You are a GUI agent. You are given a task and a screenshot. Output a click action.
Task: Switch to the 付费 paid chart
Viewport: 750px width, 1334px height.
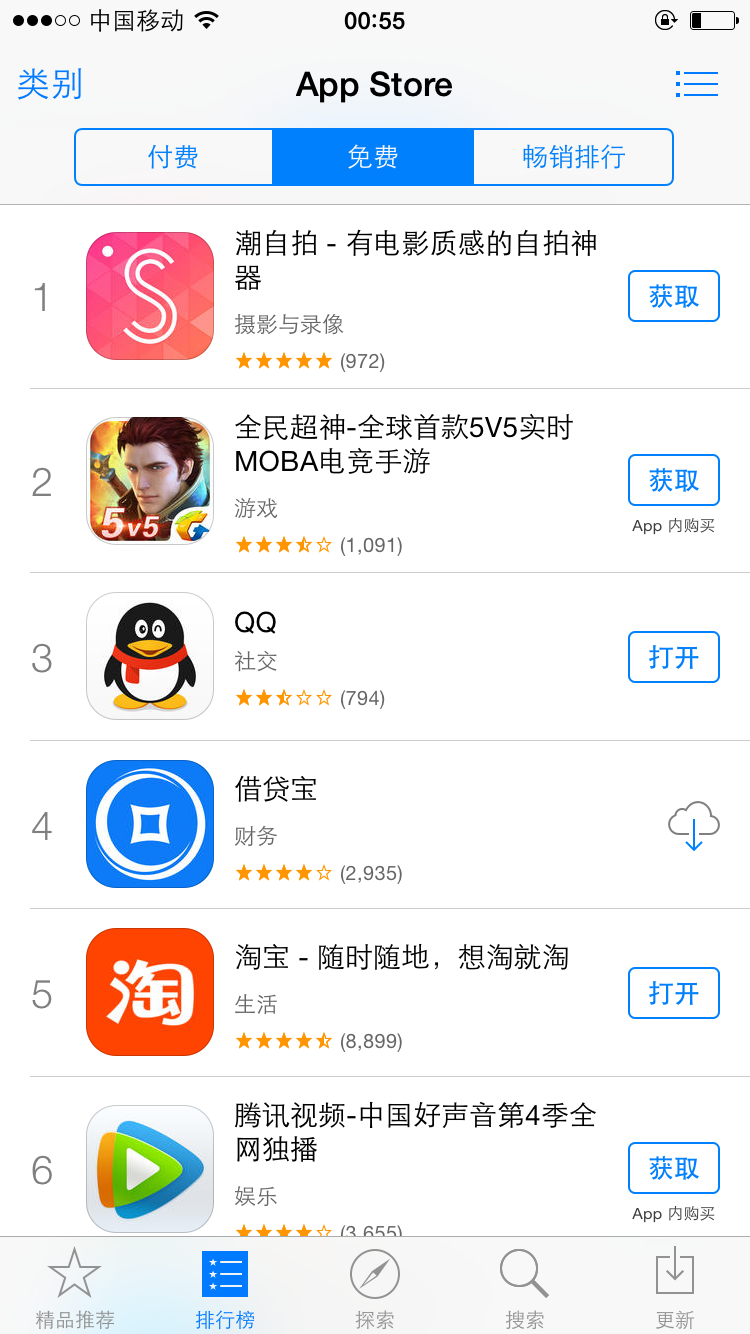(173, 157)
